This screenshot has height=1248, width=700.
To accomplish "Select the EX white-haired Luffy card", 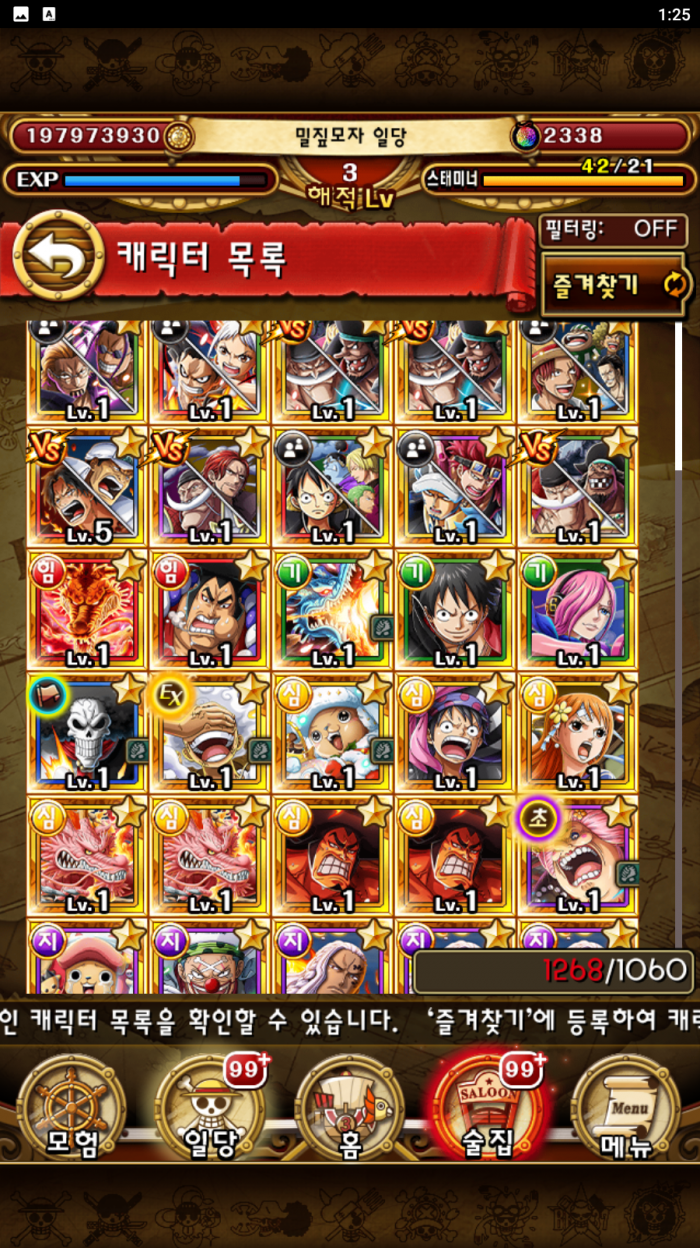I will click(209, 733).
